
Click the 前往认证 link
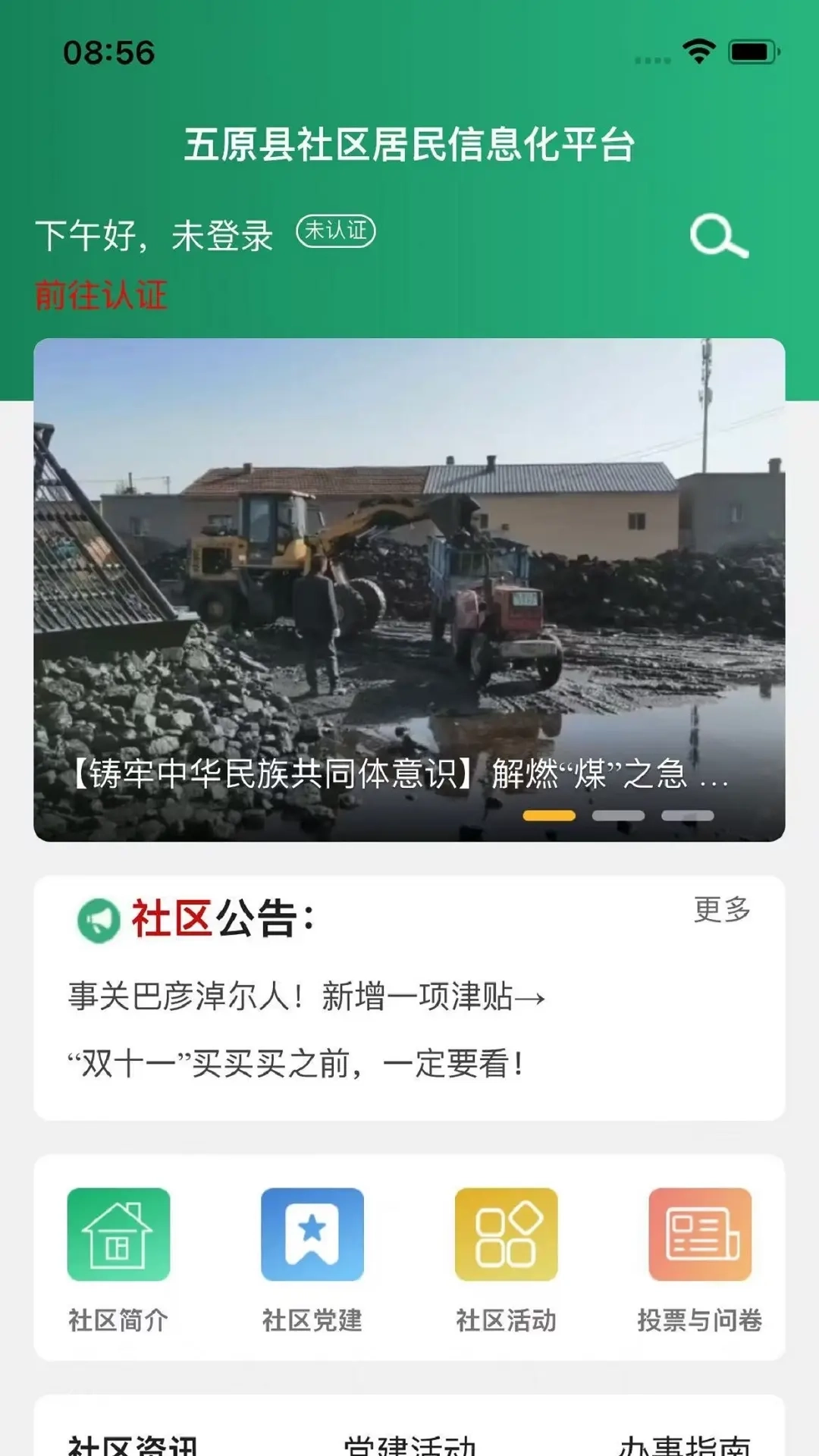[102, 295]
